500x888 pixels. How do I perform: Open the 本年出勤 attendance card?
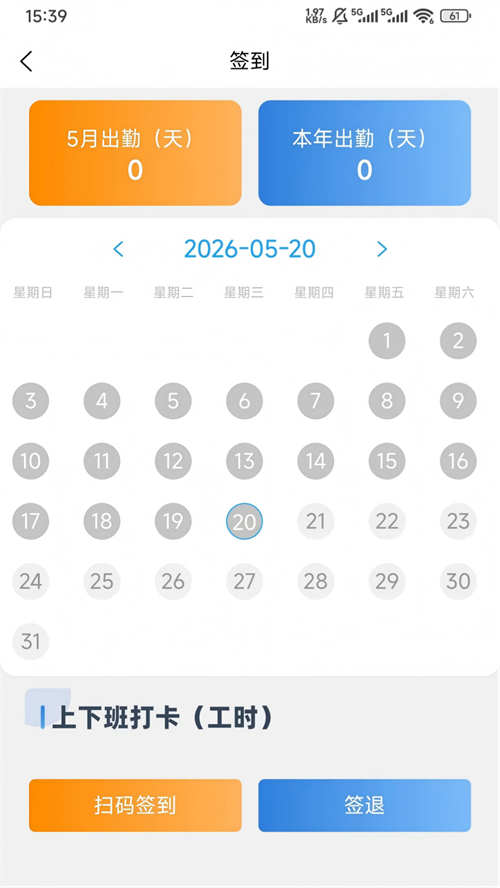(x=365, y=153)
